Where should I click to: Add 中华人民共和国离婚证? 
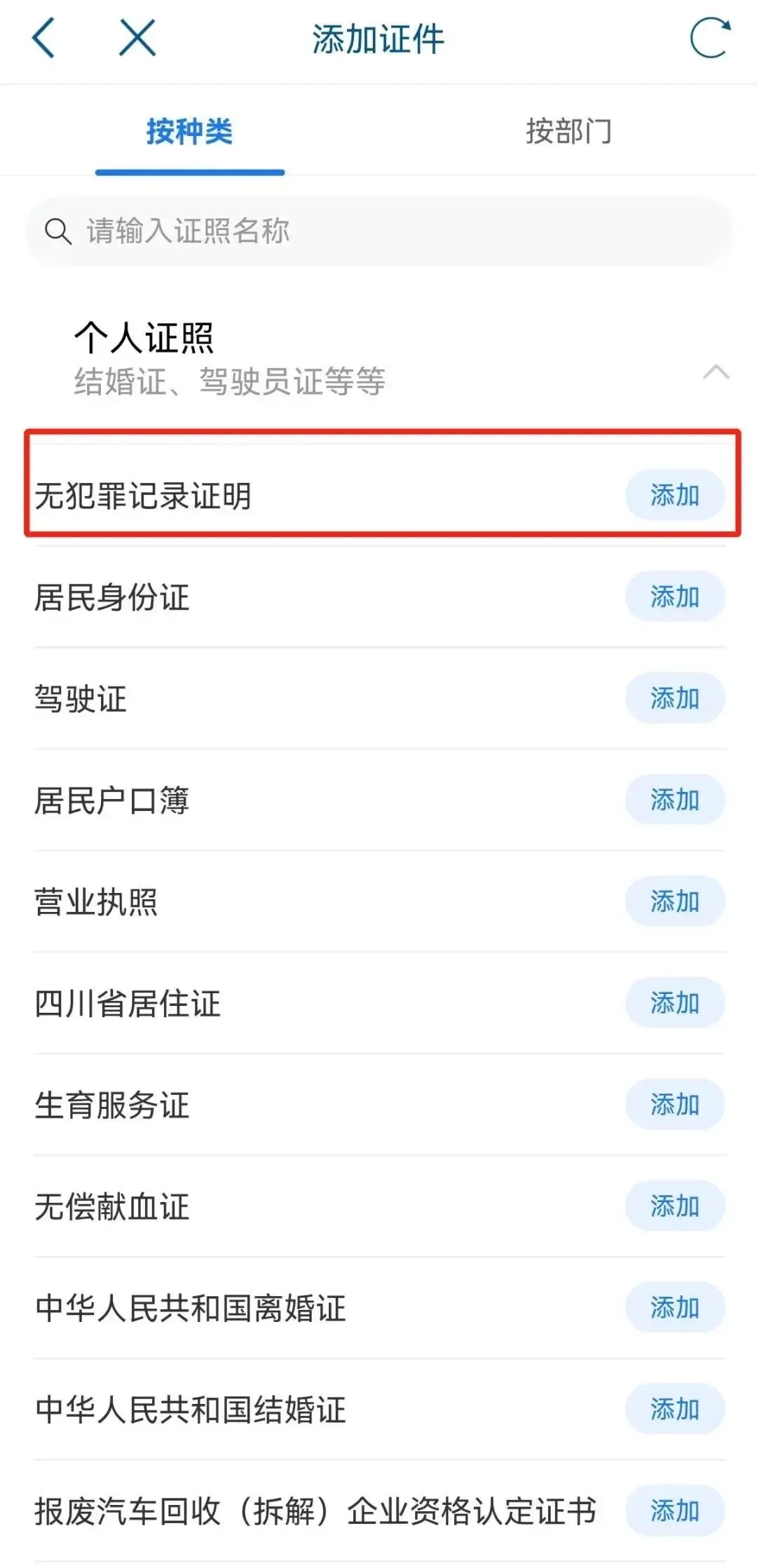[x=674, y=1308]
